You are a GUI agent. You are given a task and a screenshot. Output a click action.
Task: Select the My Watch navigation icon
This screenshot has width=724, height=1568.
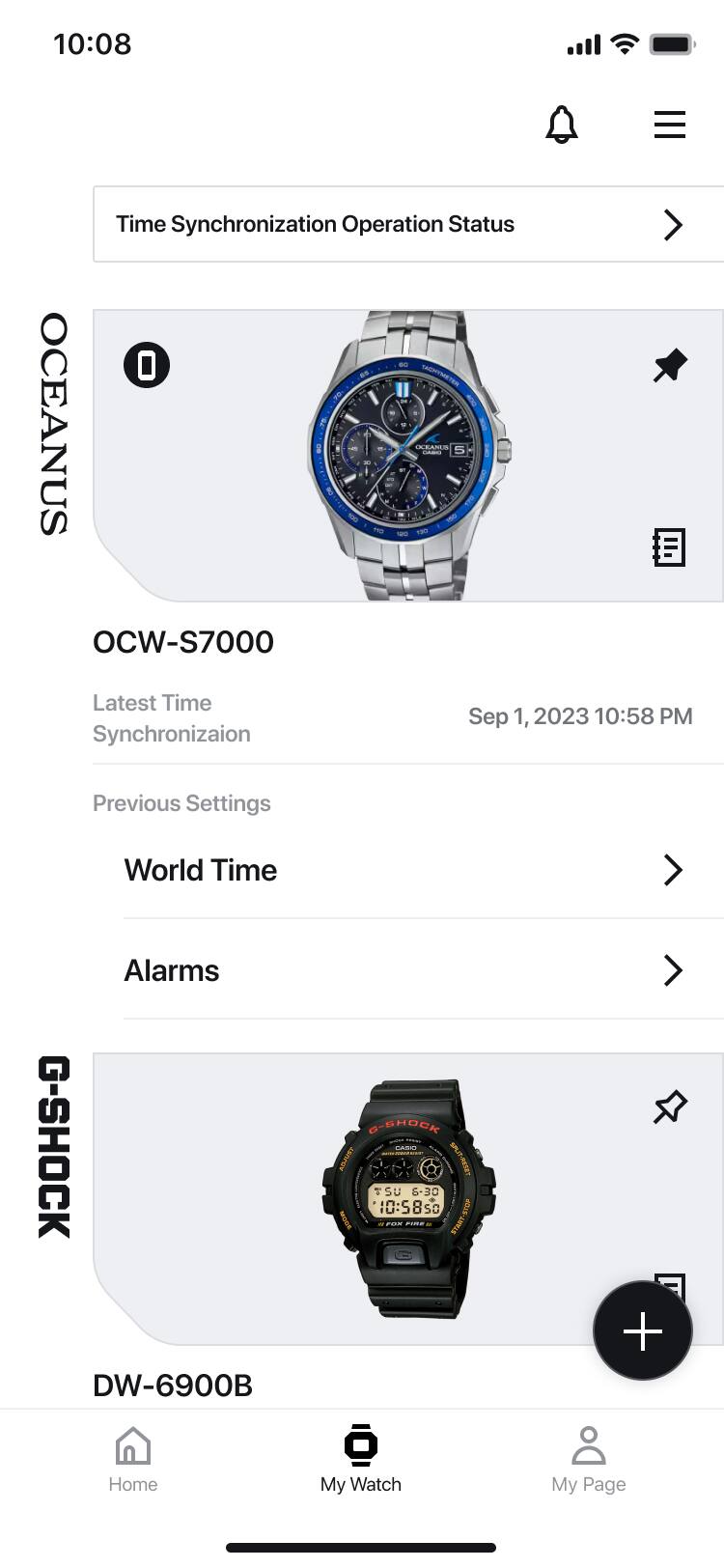tap(360, 1445)
